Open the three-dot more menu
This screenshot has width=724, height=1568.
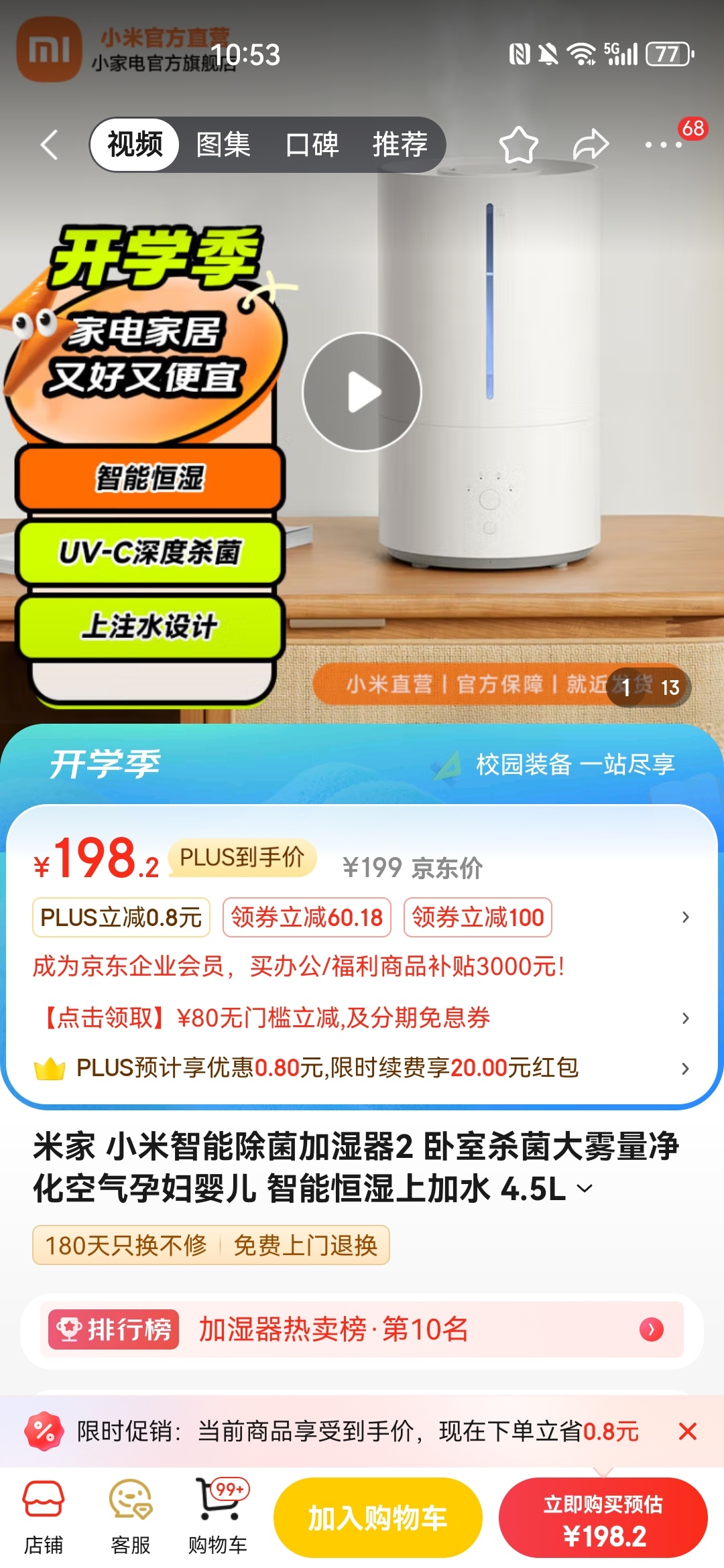pos(664,145)
